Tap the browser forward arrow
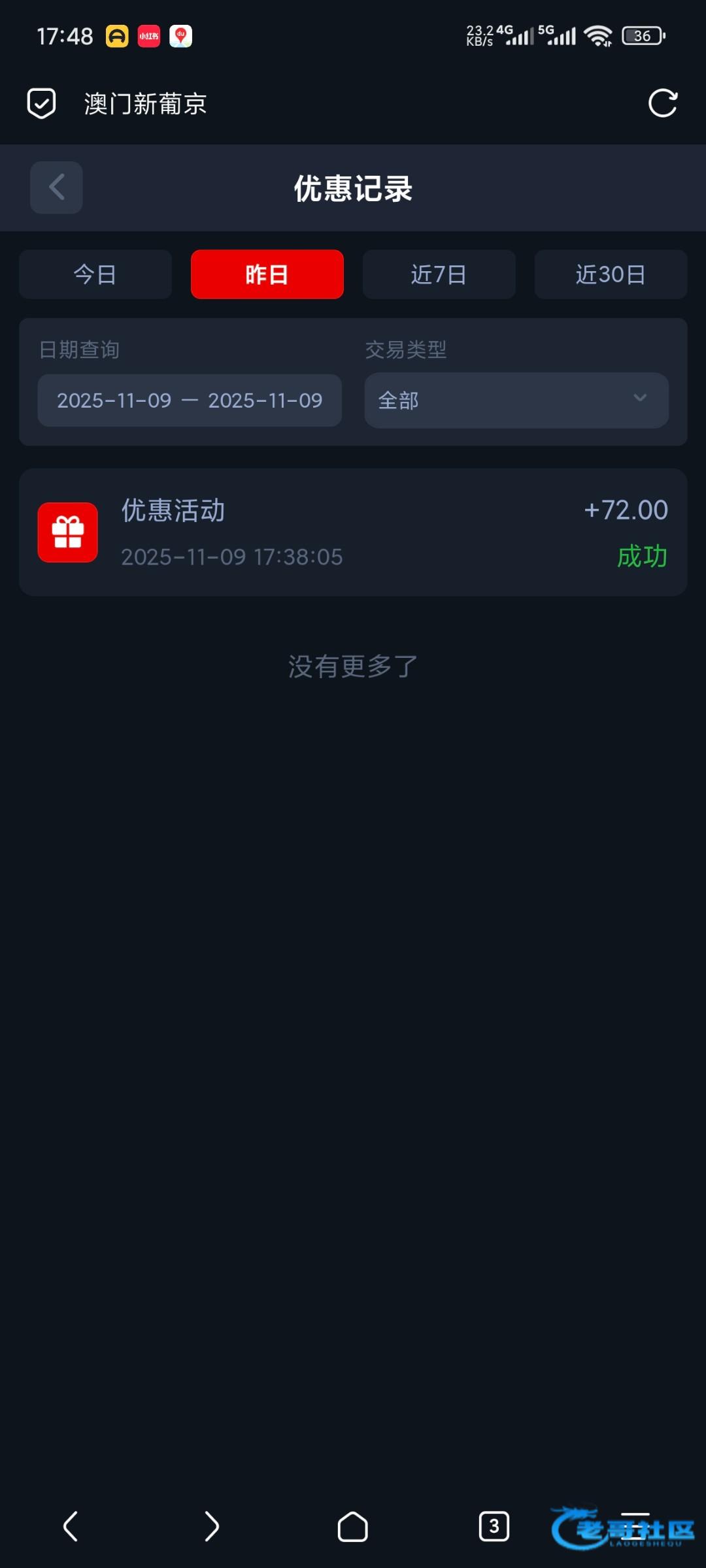The image size is (706, 1568). pyautogui.click(x=211, y=1527)
